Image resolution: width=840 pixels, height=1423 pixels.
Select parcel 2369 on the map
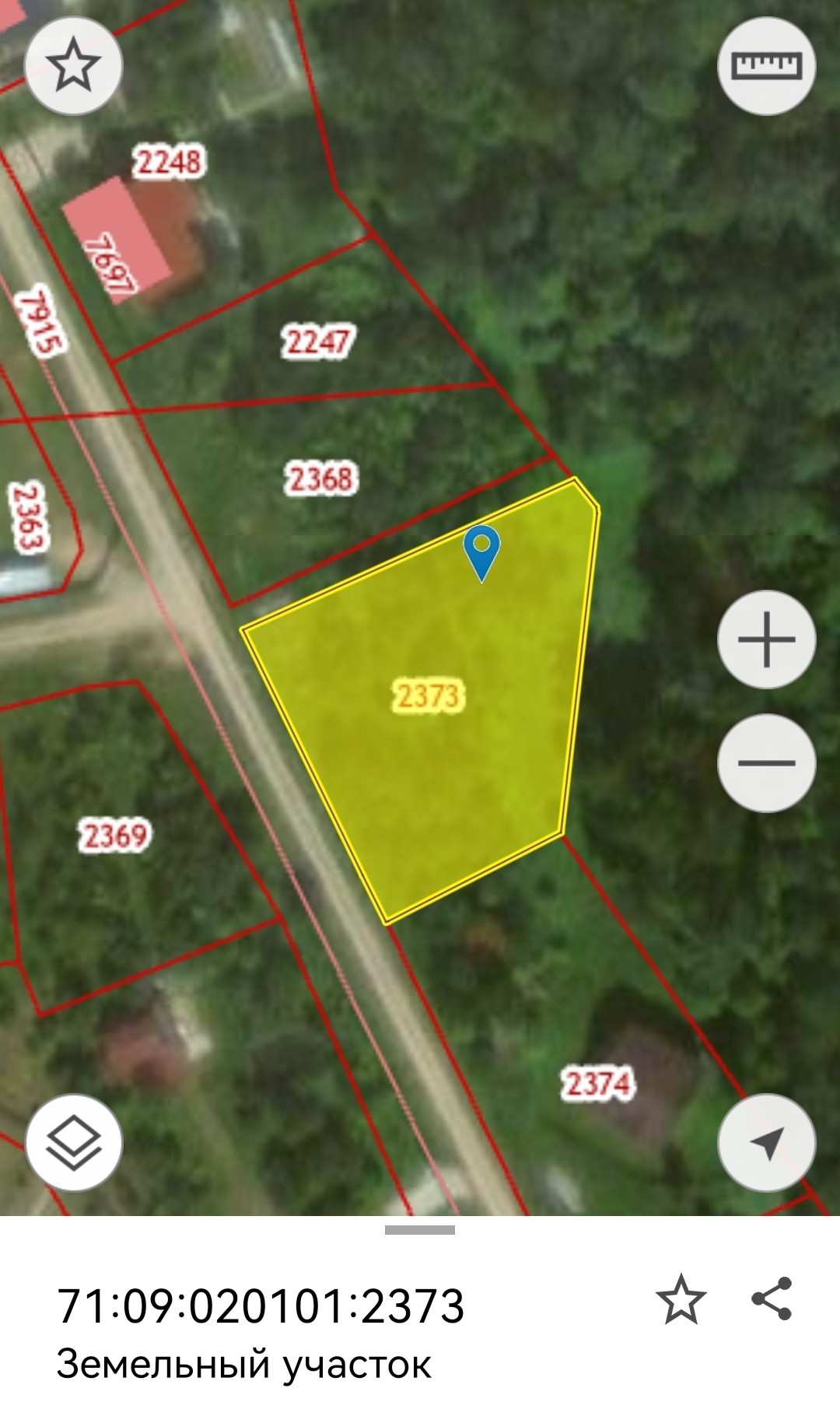115,836
